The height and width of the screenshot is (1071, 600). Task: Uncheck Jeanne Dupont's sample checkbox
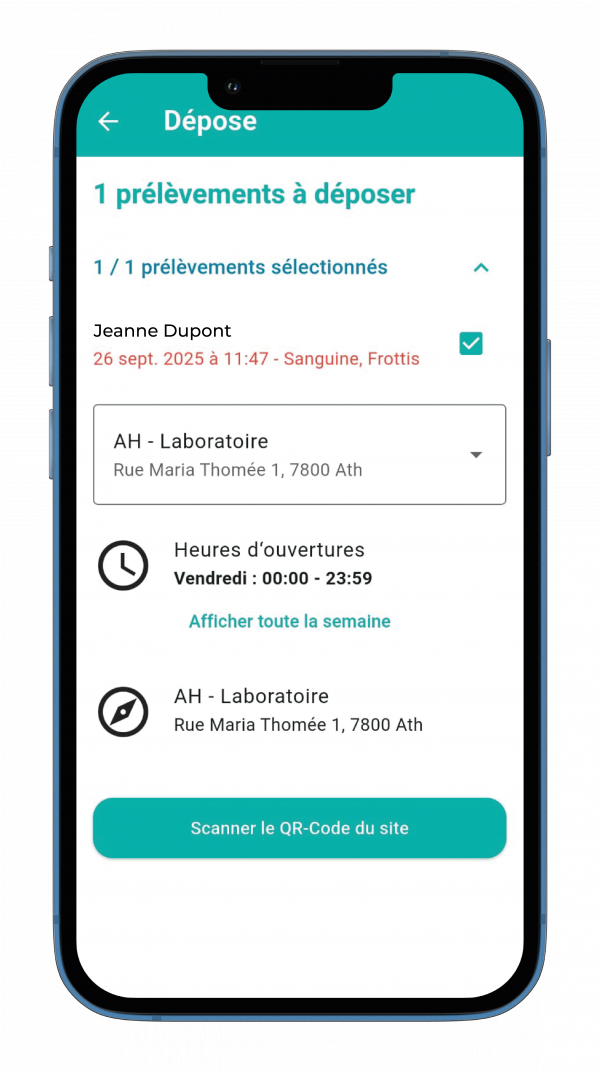coord(471,344)
